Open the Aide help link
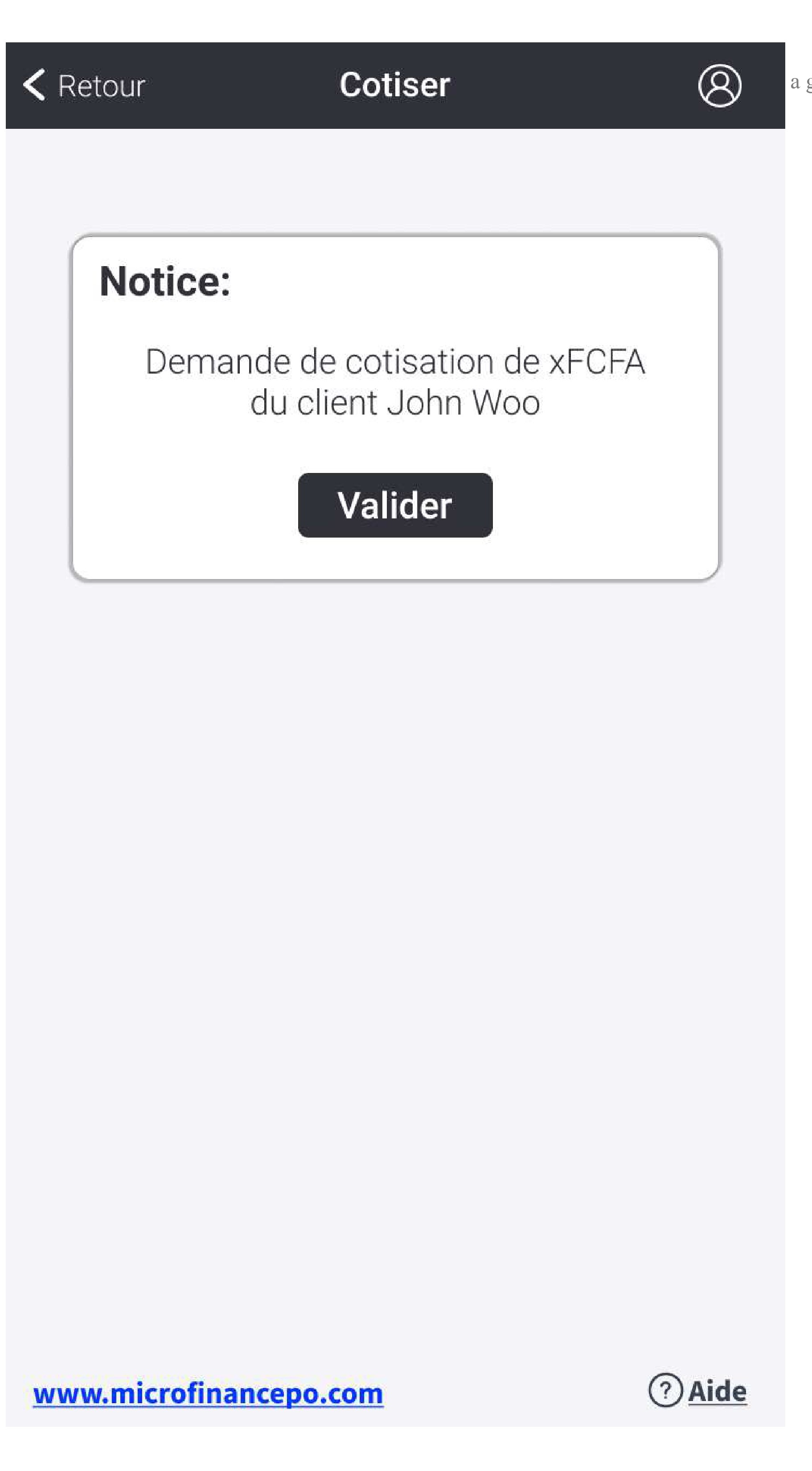Screen dimensions: 812x1471 click(699, 1390)
